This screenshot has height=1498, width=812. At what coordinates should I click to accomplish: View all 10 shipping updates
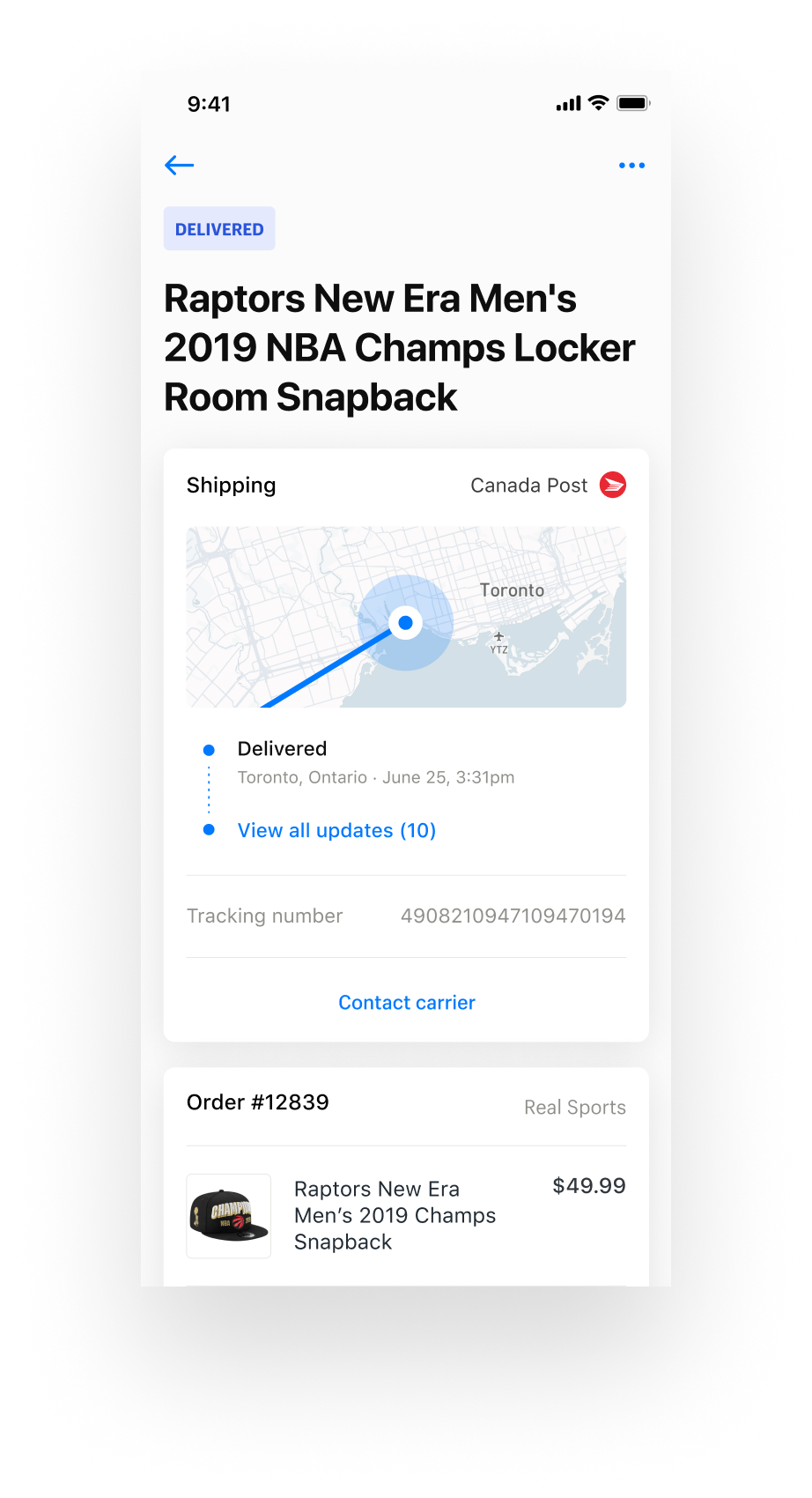click(336, 830)
